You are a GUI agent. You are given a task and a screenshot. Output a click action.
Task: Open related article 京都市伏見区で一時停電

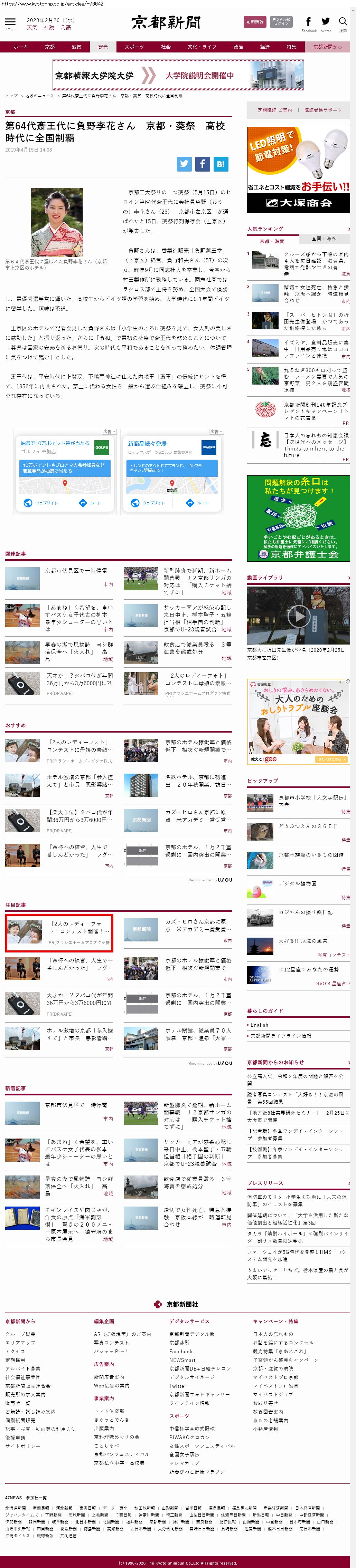click(x=76, y=571)
